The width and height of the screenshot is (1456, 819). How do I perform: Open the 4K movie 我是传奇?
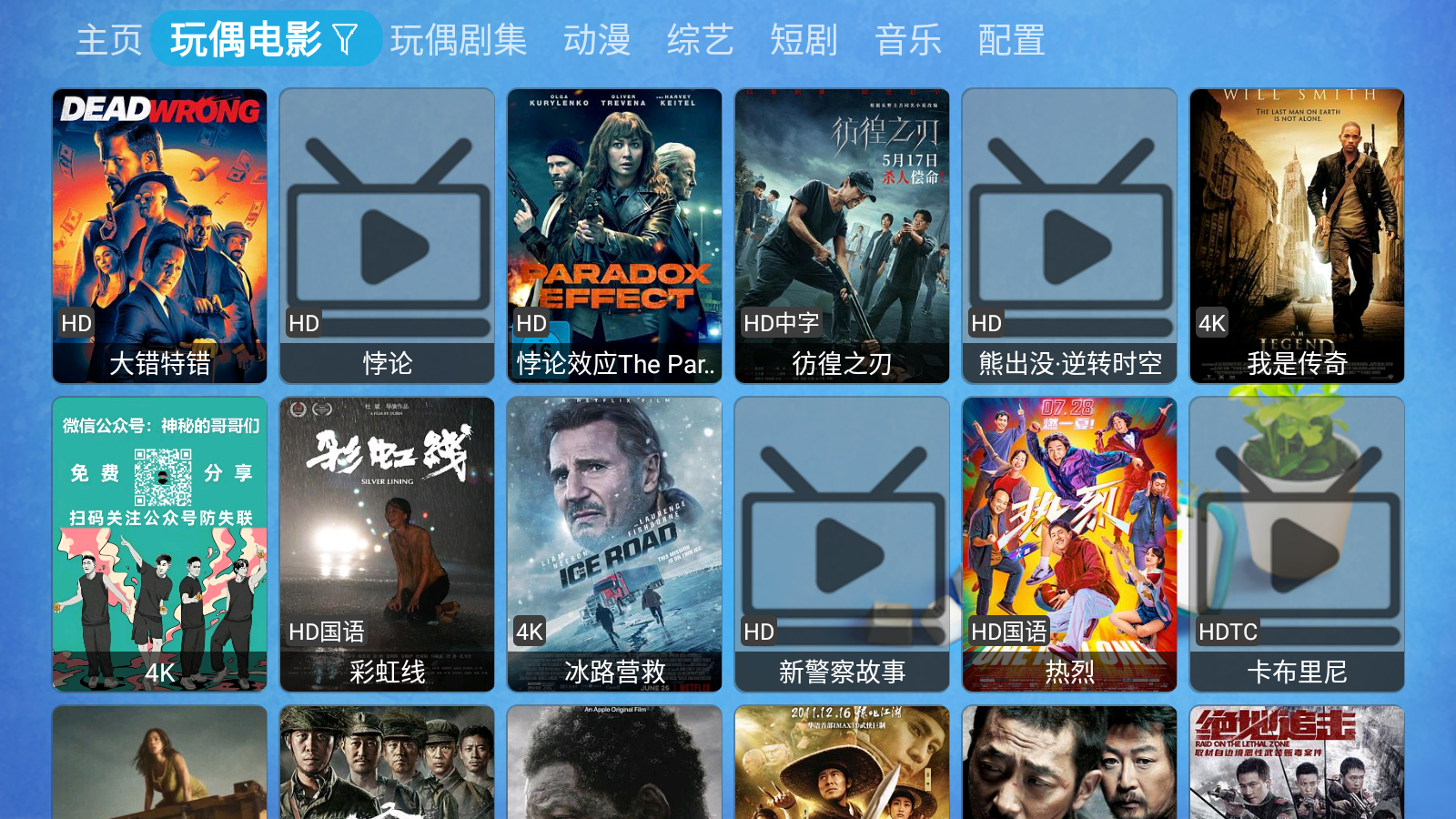click(x=1298, y=236)
